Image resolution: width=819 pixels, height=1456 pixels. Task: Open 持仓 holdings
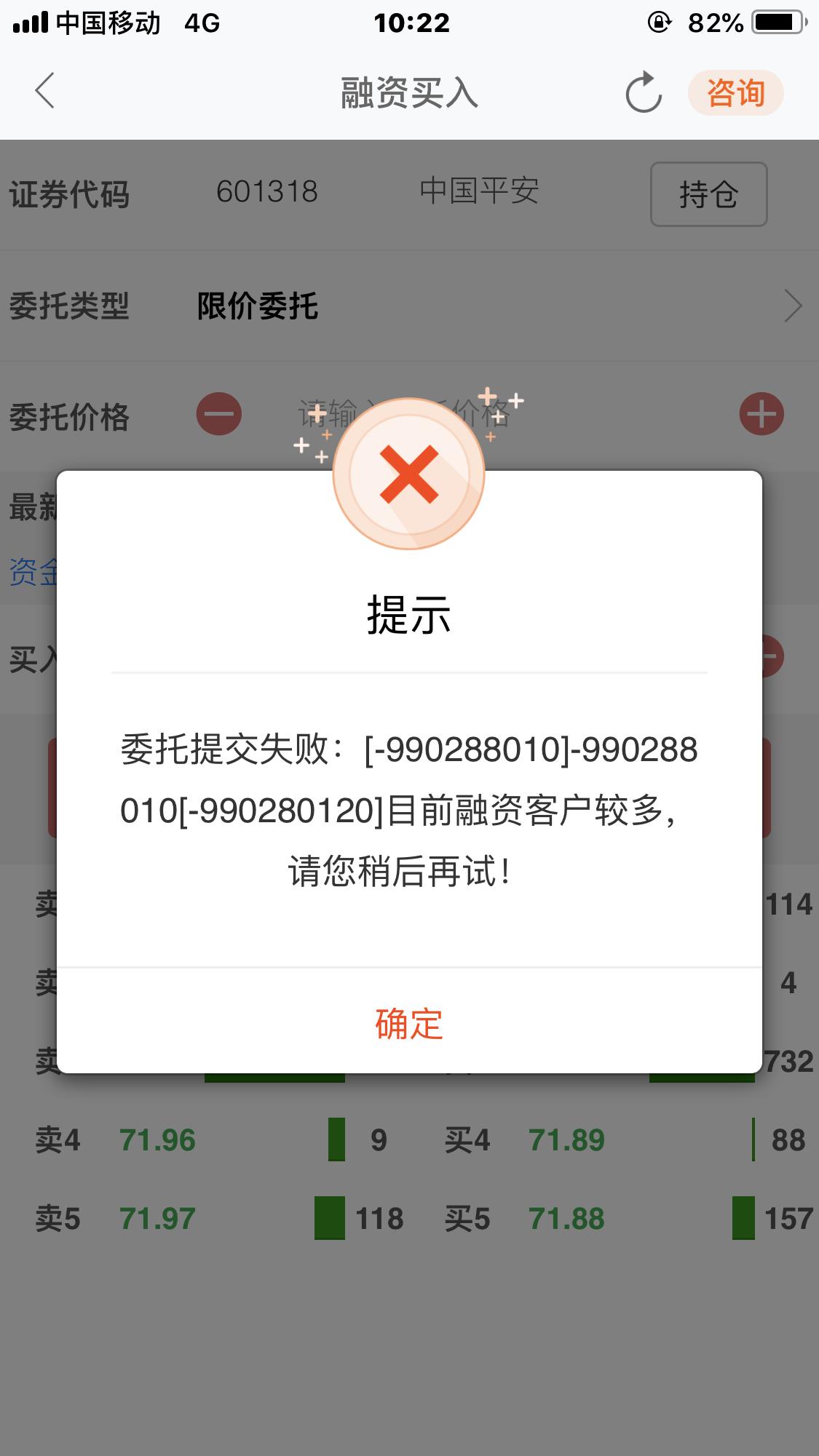708,194
